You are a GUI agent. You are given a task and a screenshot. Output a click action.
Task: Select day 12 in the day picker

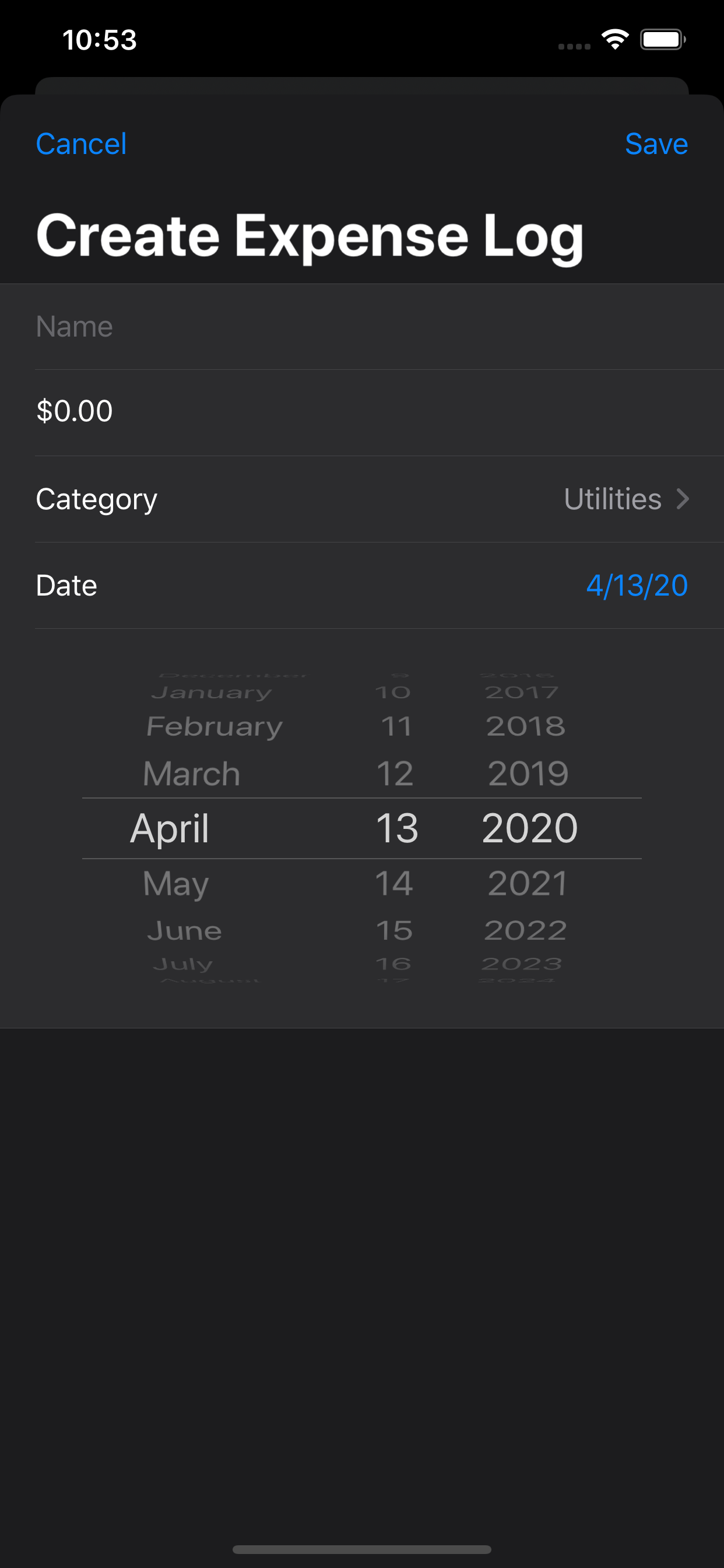click(x=395, y=773)
